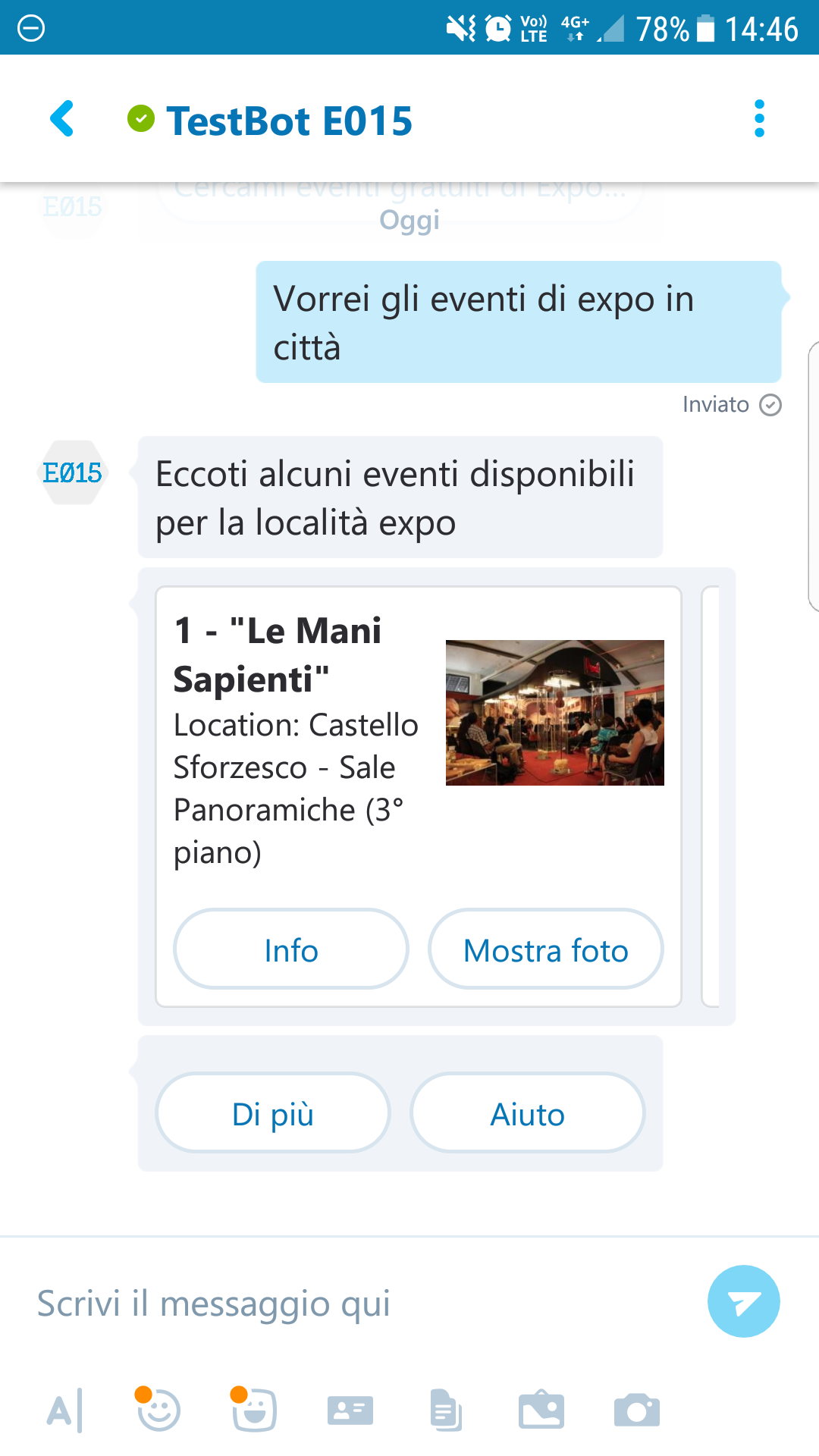Attach a document file
Screen dimensions: 819x1456
446,1411
